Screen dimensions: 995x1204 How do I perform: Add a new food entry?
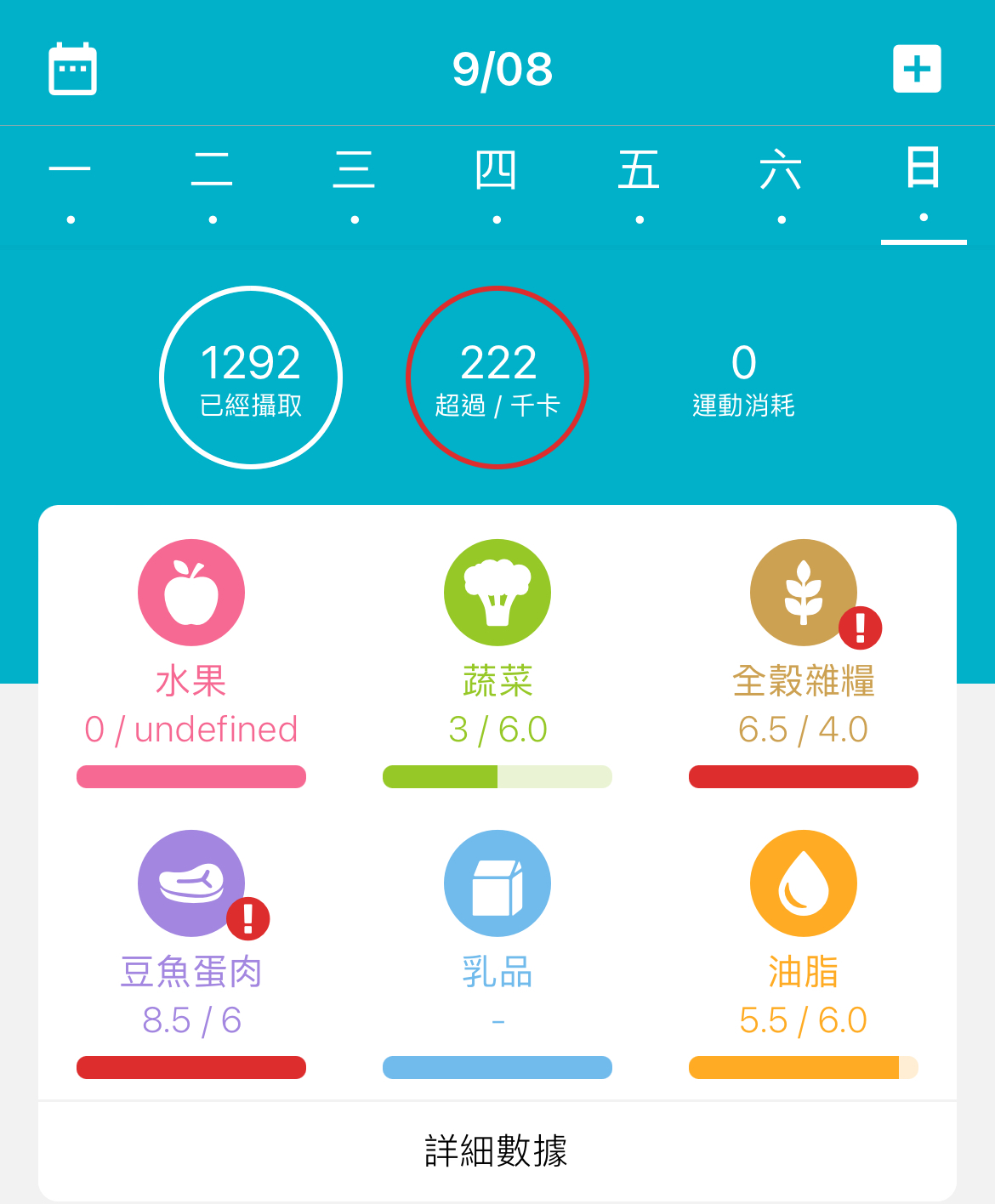click(917, 69)
